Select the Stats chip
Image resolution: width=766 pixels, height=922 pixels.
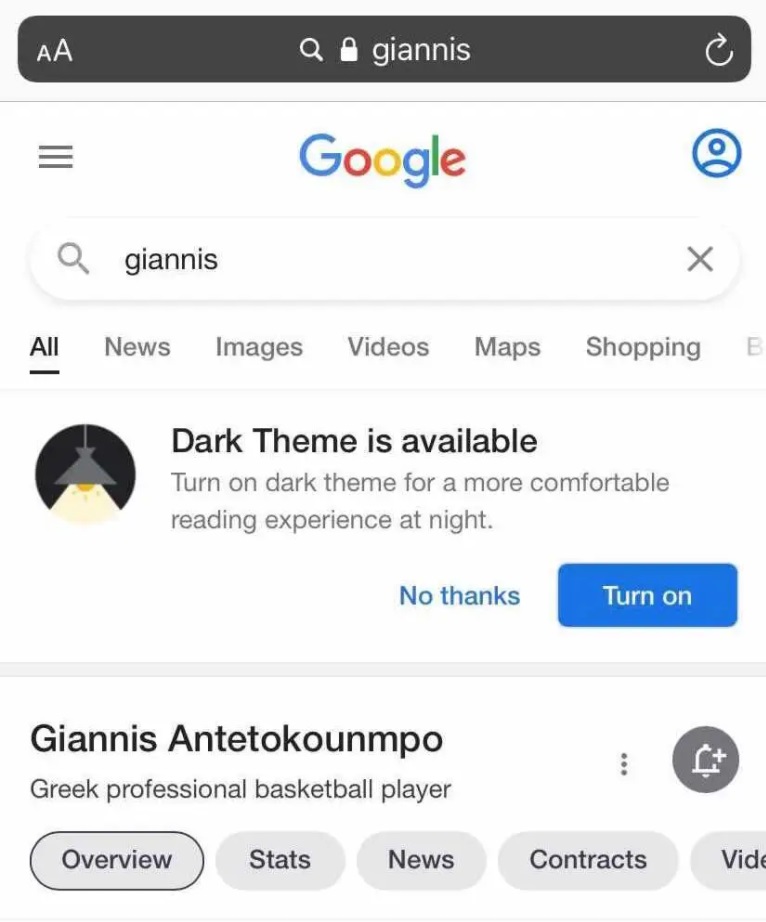click(280, 860)
